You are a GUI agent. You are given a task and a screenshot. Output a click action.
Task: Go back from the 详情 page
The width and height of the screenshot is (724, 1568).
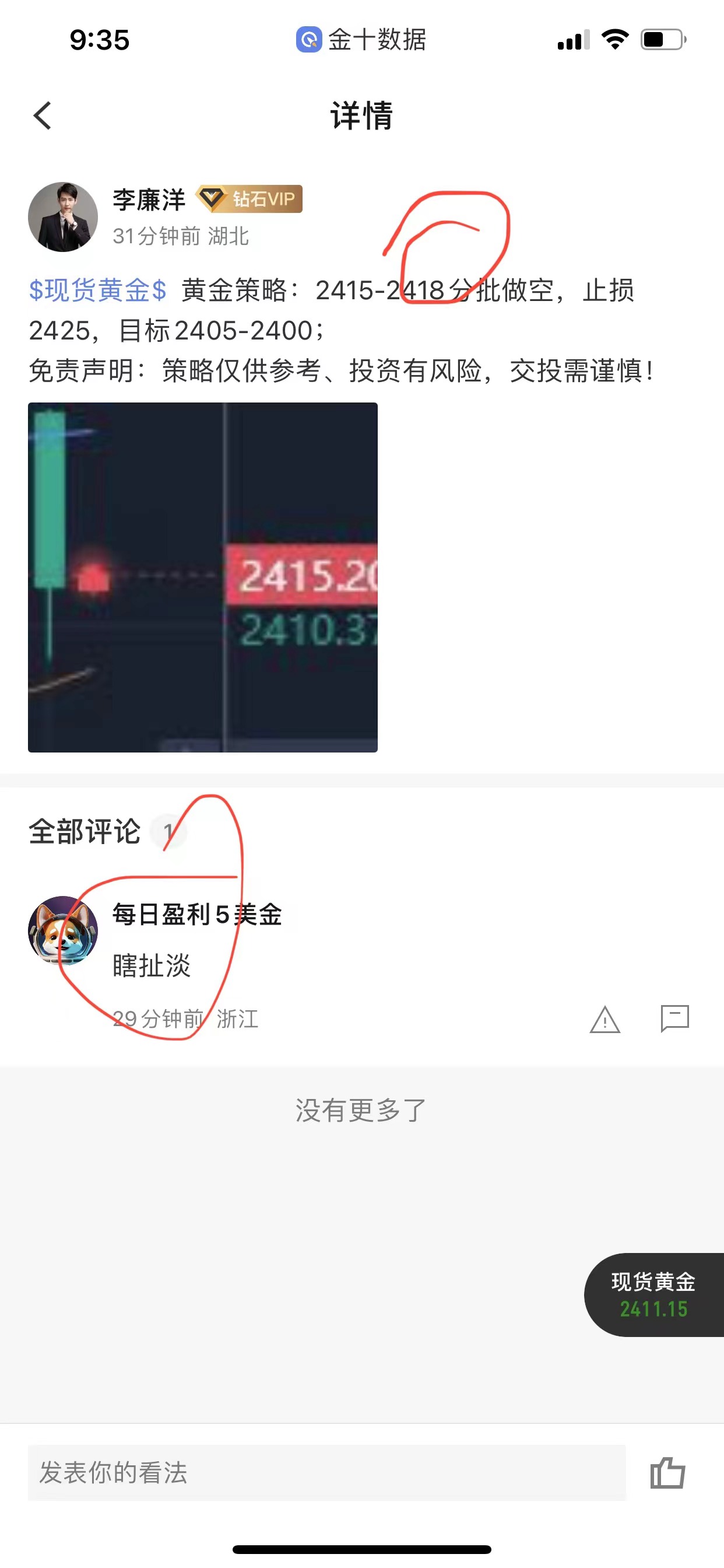[x=43, y=116]
